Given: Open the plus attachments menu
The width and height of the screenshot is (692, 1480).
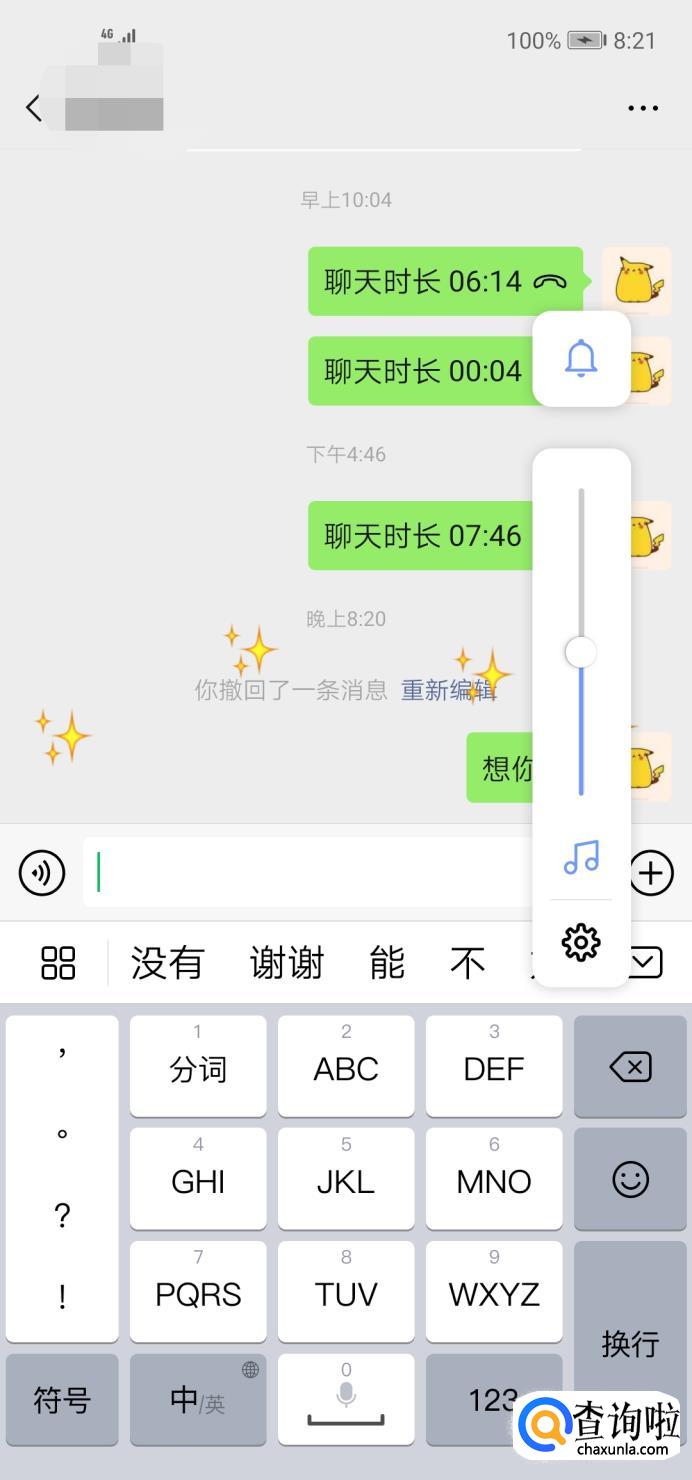Looking at the screenshot, I should (651, 873).
